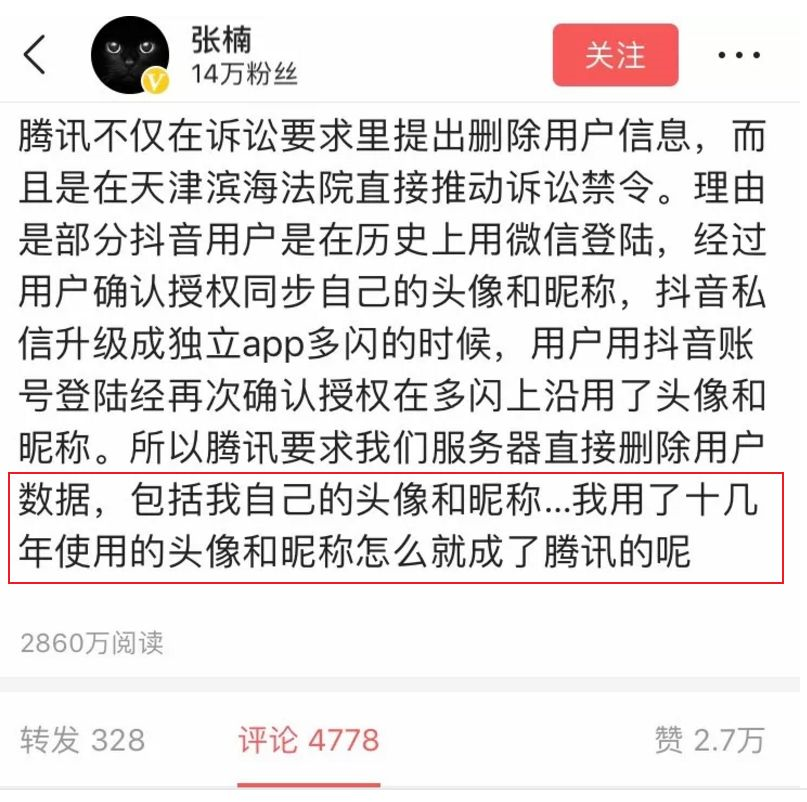807x802 pixels.
Task: Open the 赞 2.7万 likes tab
Action: [709, 740]
